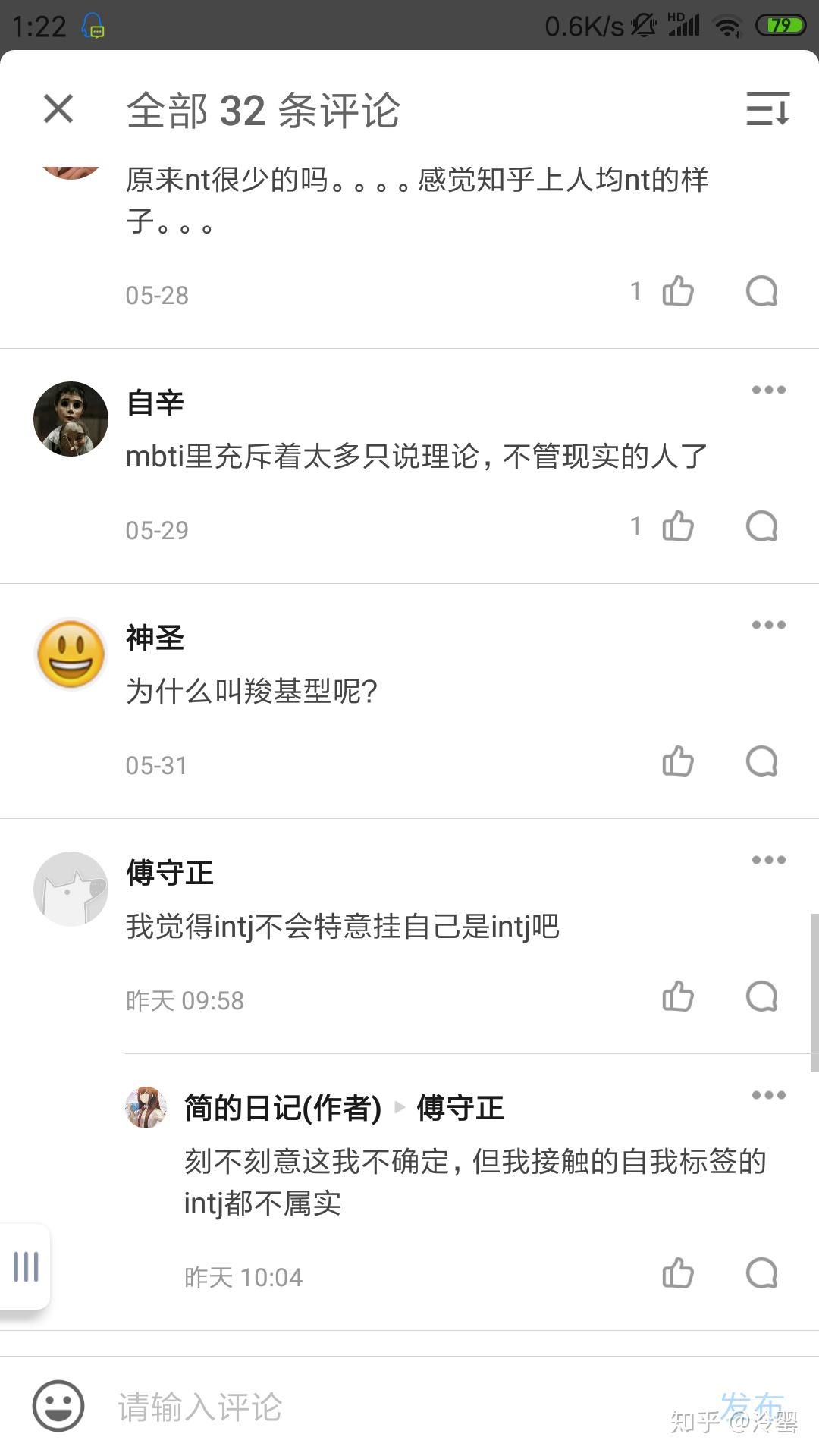Open more options for 傅守正's comment
This screenshot has width=819, height=1456.
pos(768,860)
